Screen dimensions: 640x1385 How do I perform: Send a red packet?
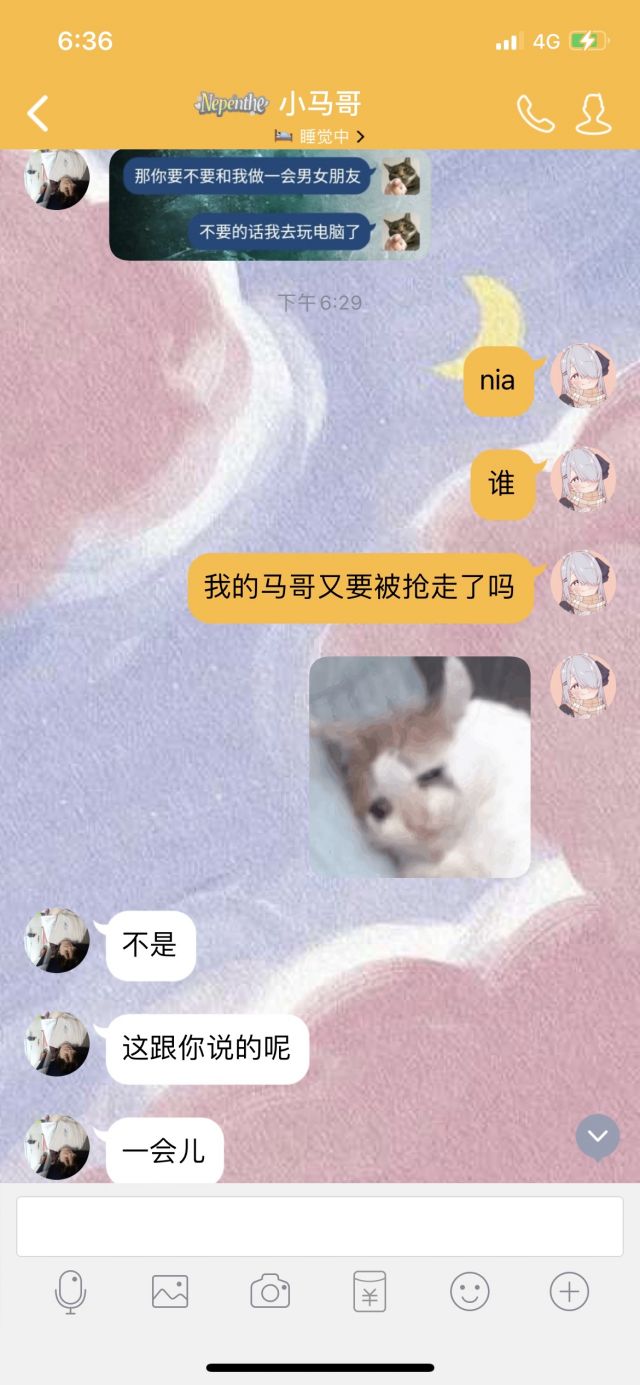370,1292
